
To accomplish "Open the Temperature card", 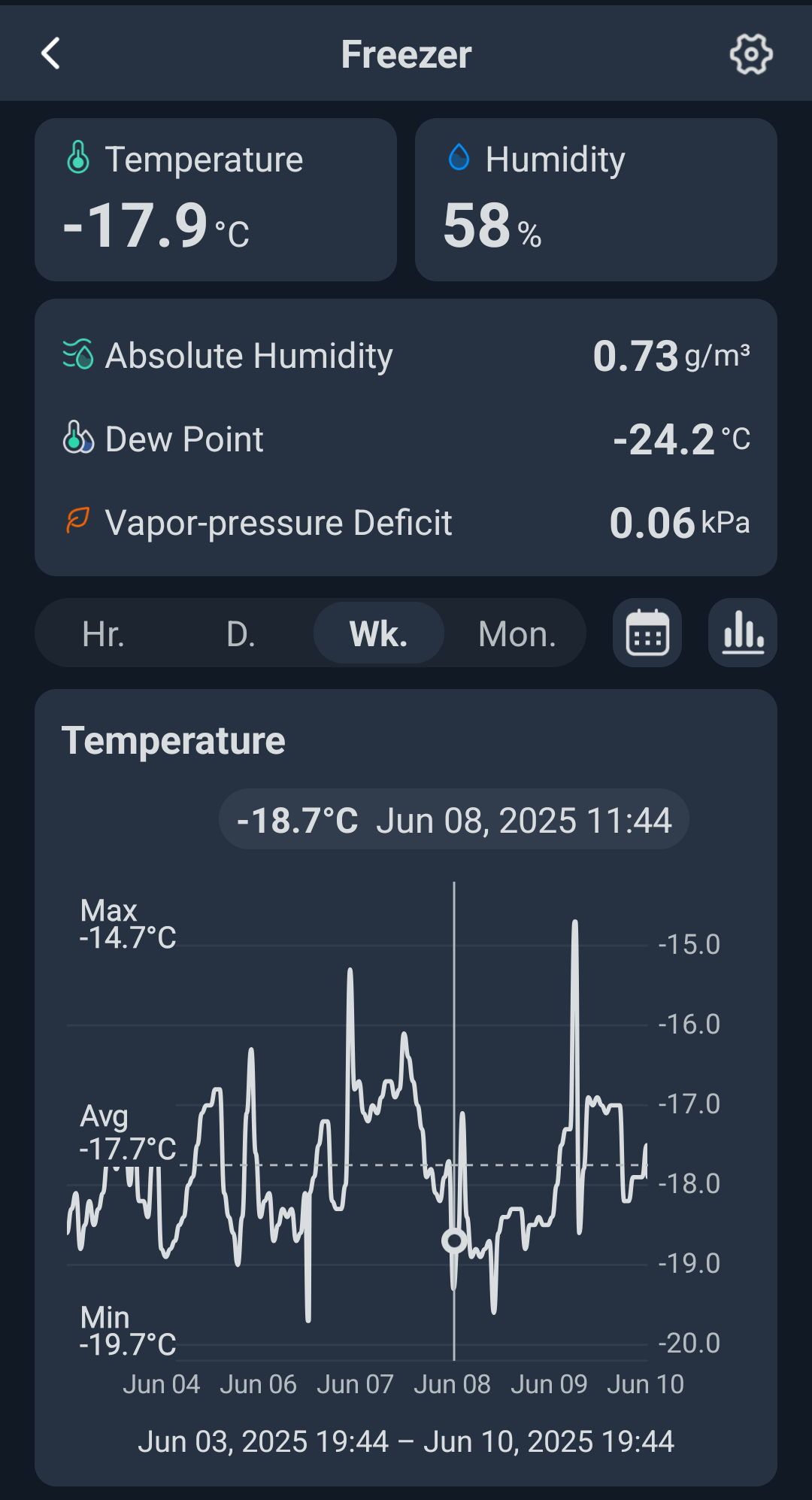I will coord(216,200).
